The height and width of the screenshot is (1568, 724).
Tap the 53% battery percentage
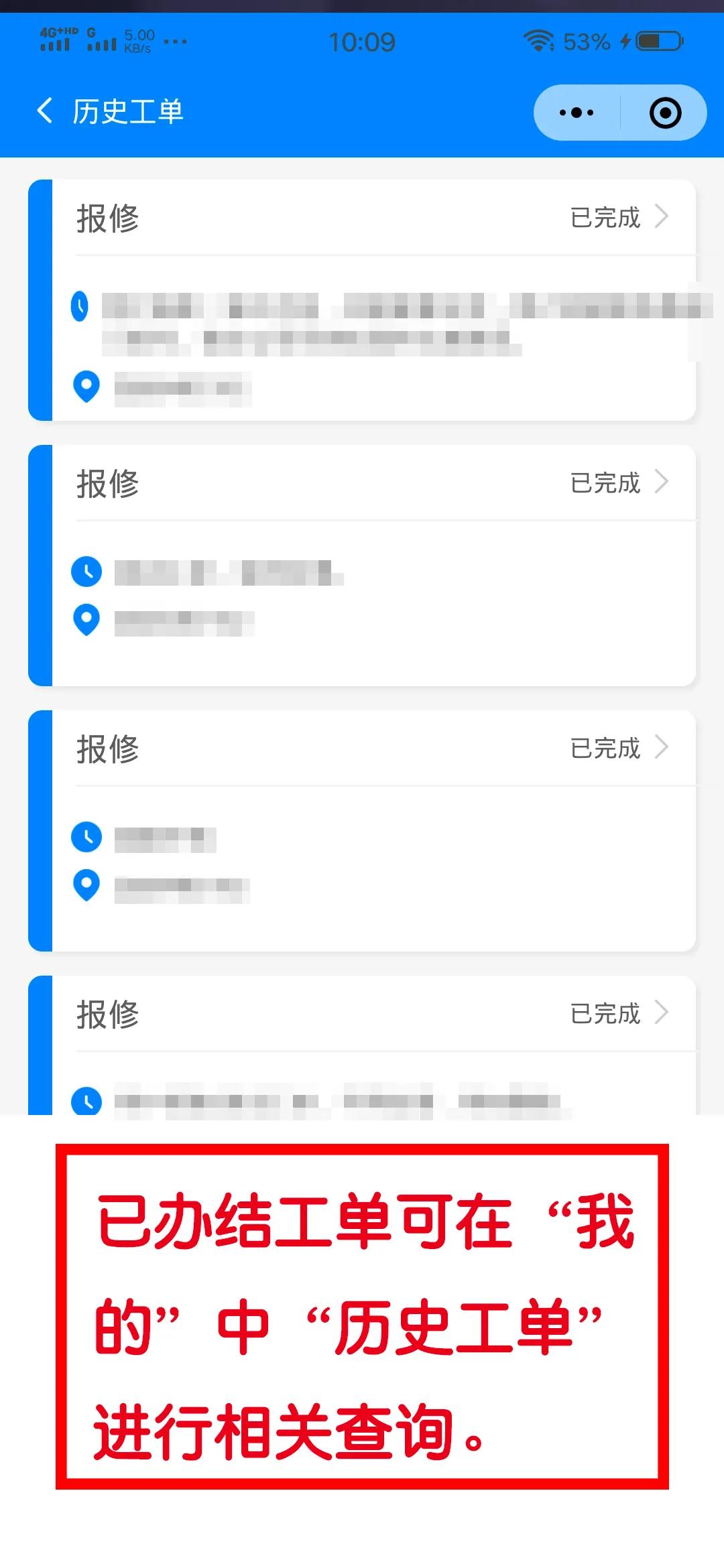(588, 42)
